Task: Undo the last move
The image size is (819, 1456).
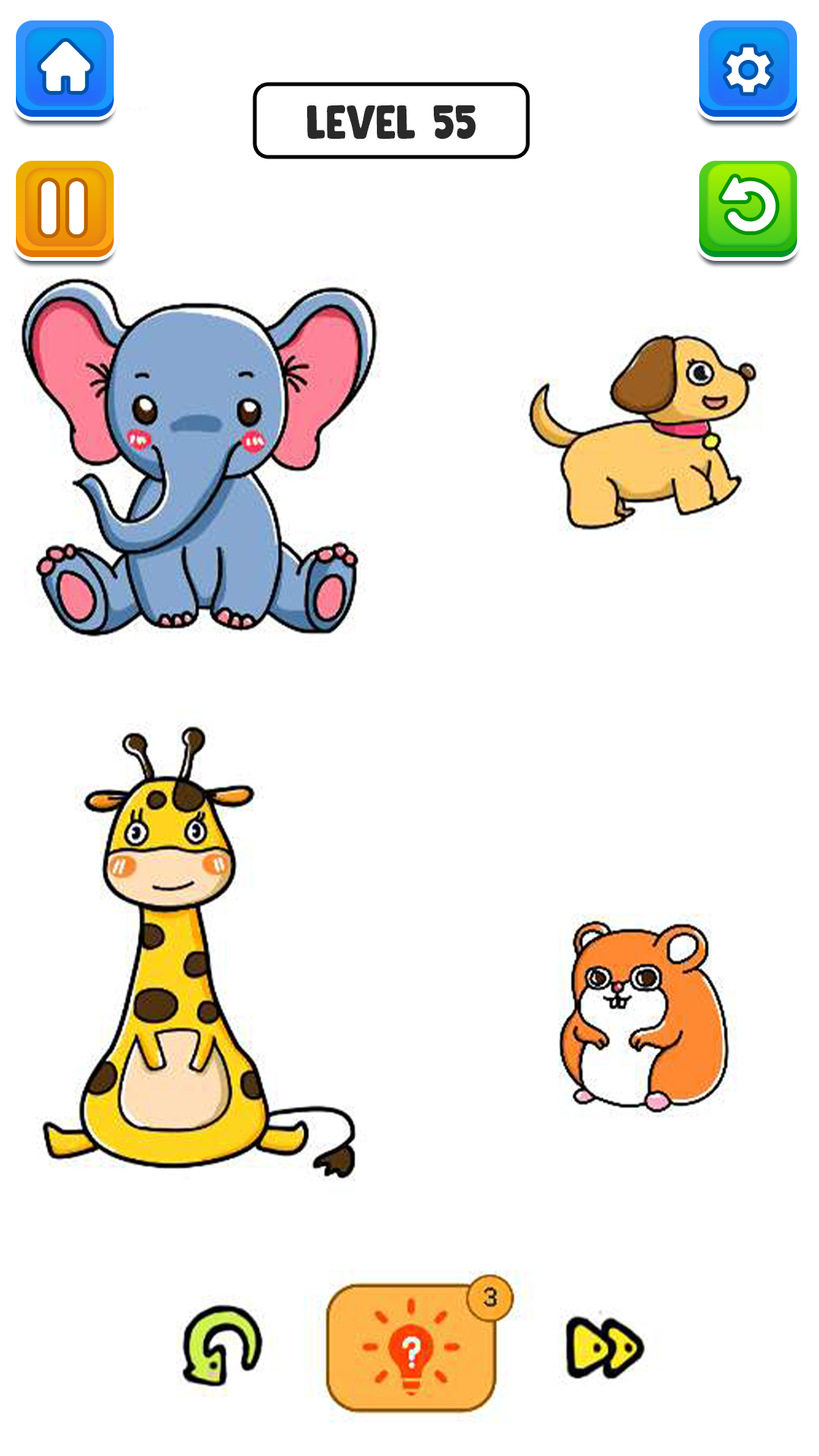Action: click(221, 1345)
